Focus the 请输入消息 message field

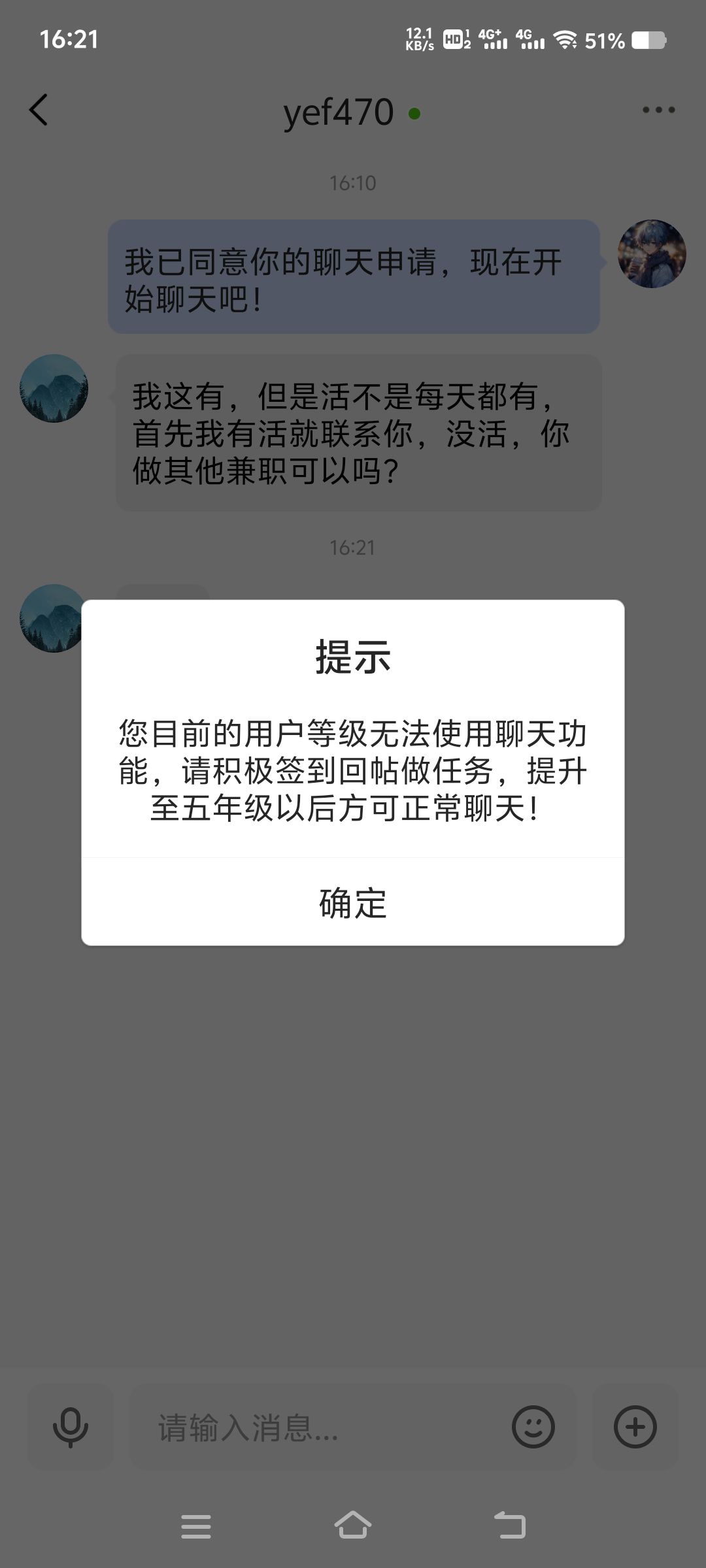click(x=320, y=1428)
